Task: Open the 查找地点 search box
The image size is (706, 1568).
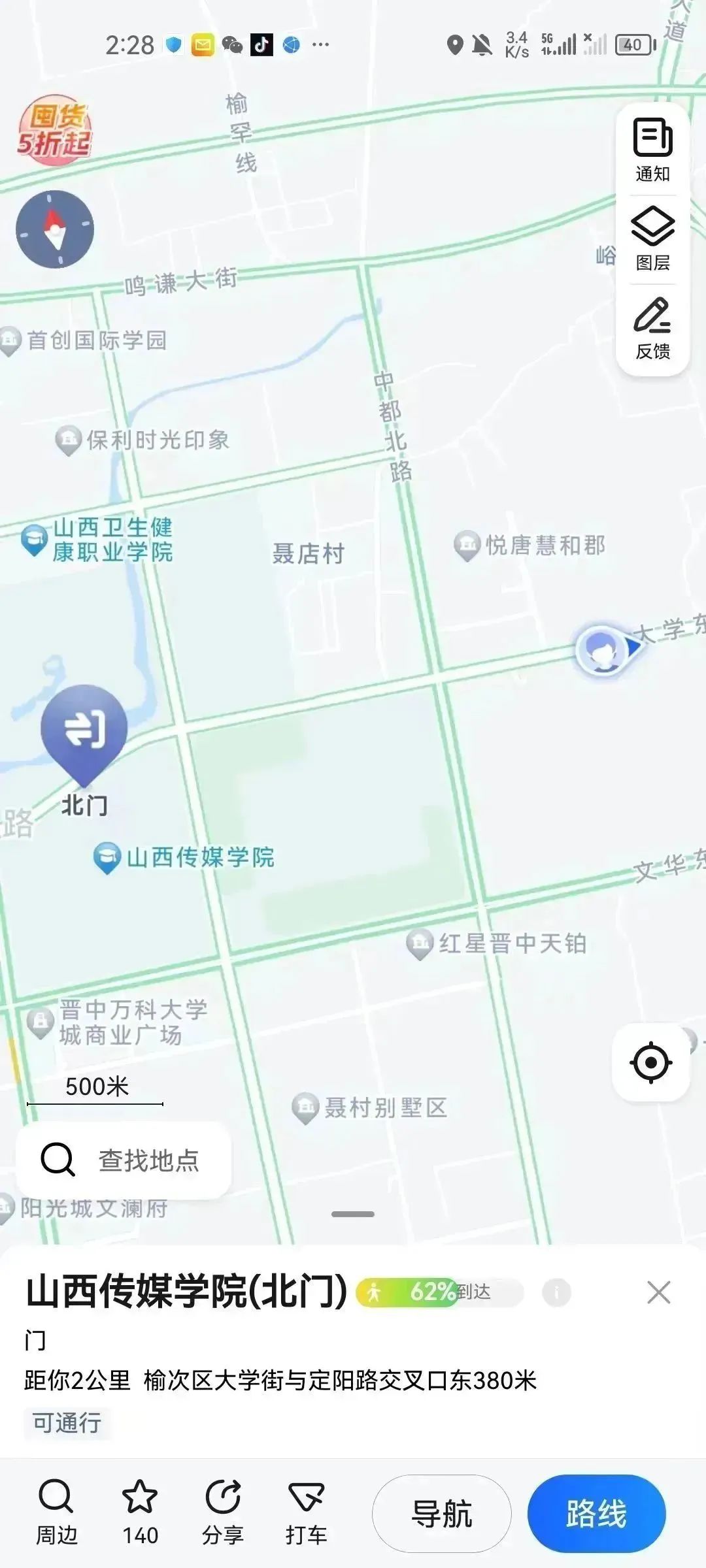Action: [x=124, y=1160]
